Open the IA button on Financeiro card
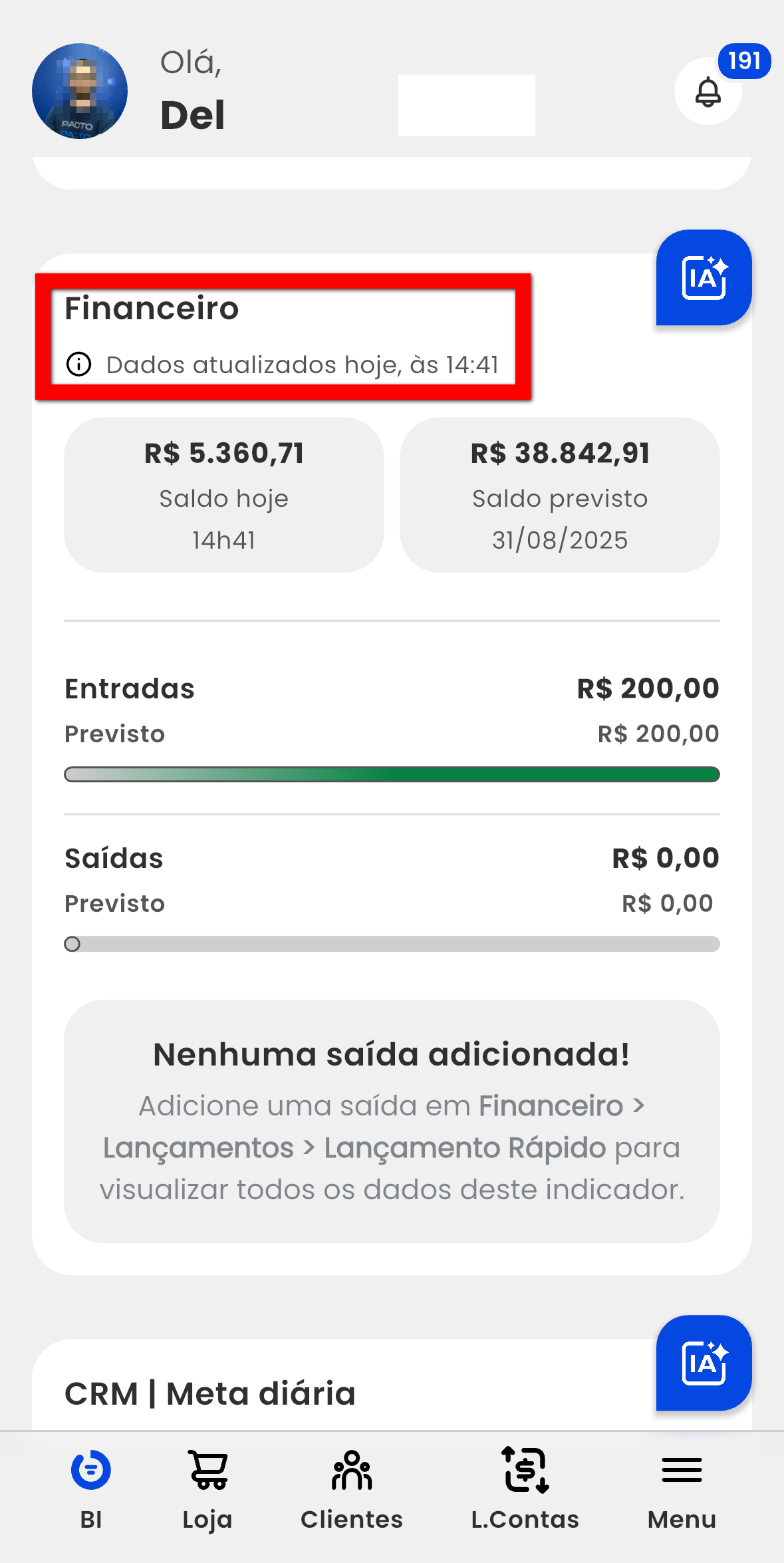Screen dimensions: 784x1563 click(704, 277)
